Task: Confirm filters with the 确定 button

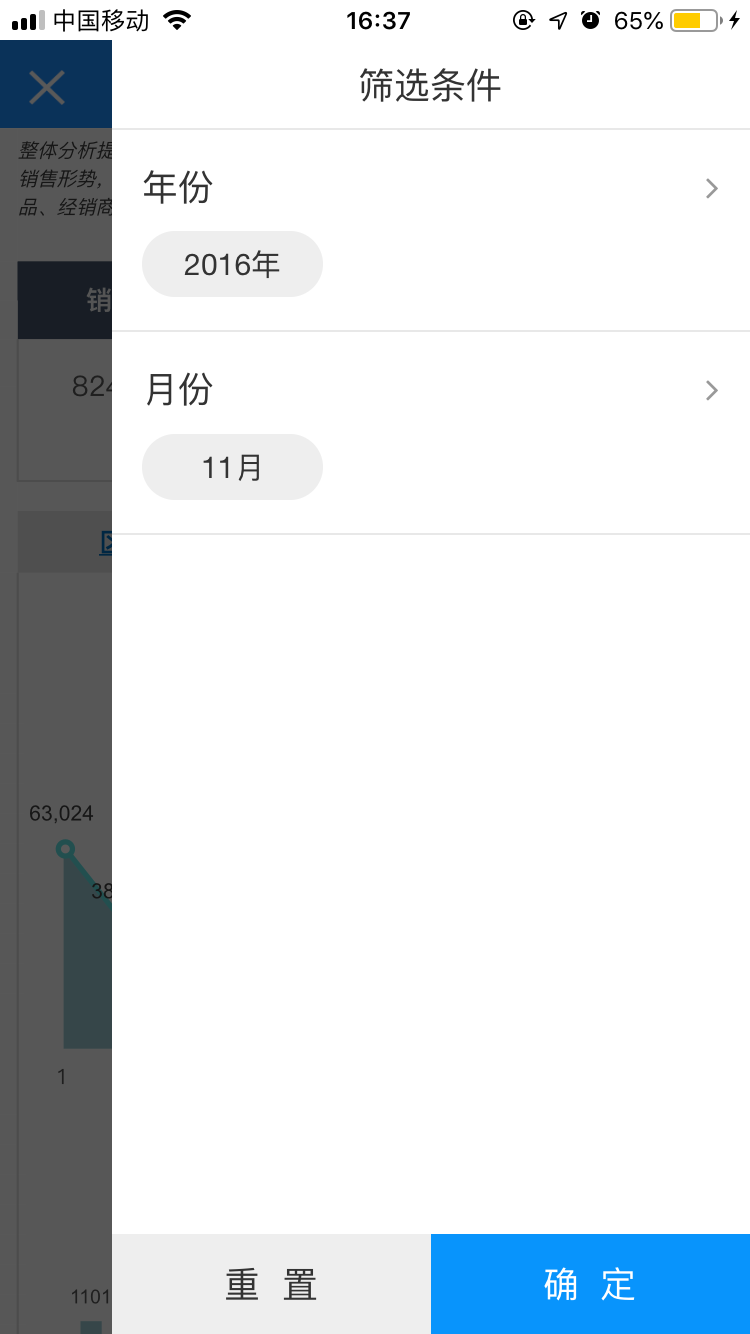Action: click(590, 1284)
